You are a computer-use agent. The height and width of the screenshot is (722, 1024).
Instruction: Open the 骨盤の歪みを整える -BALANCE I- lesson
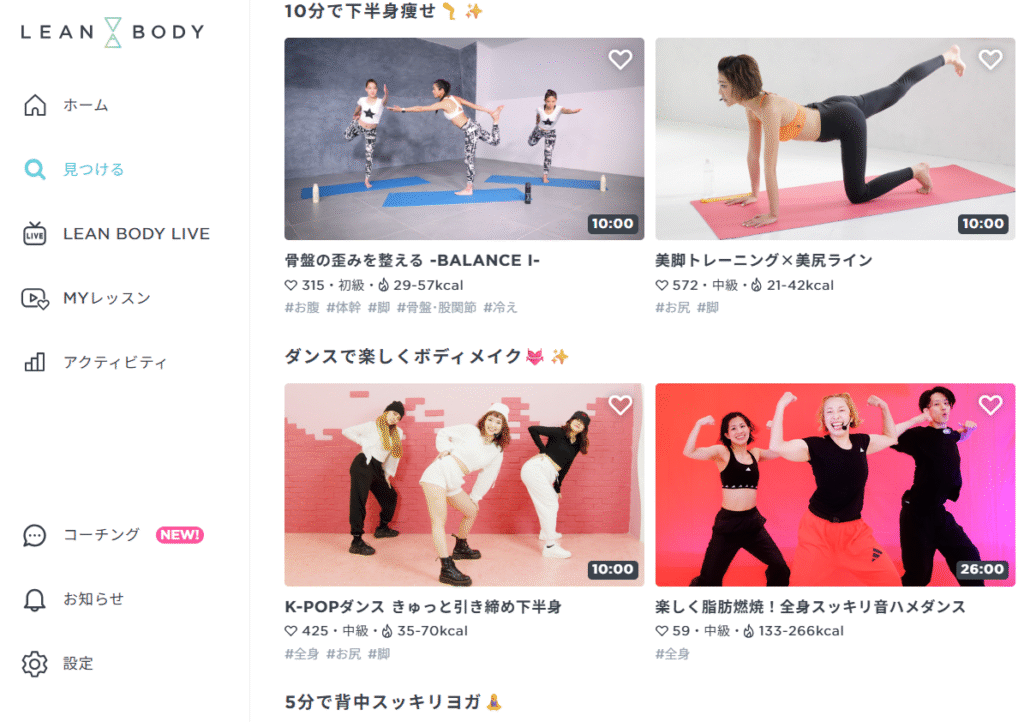click(x=464, y=139)
